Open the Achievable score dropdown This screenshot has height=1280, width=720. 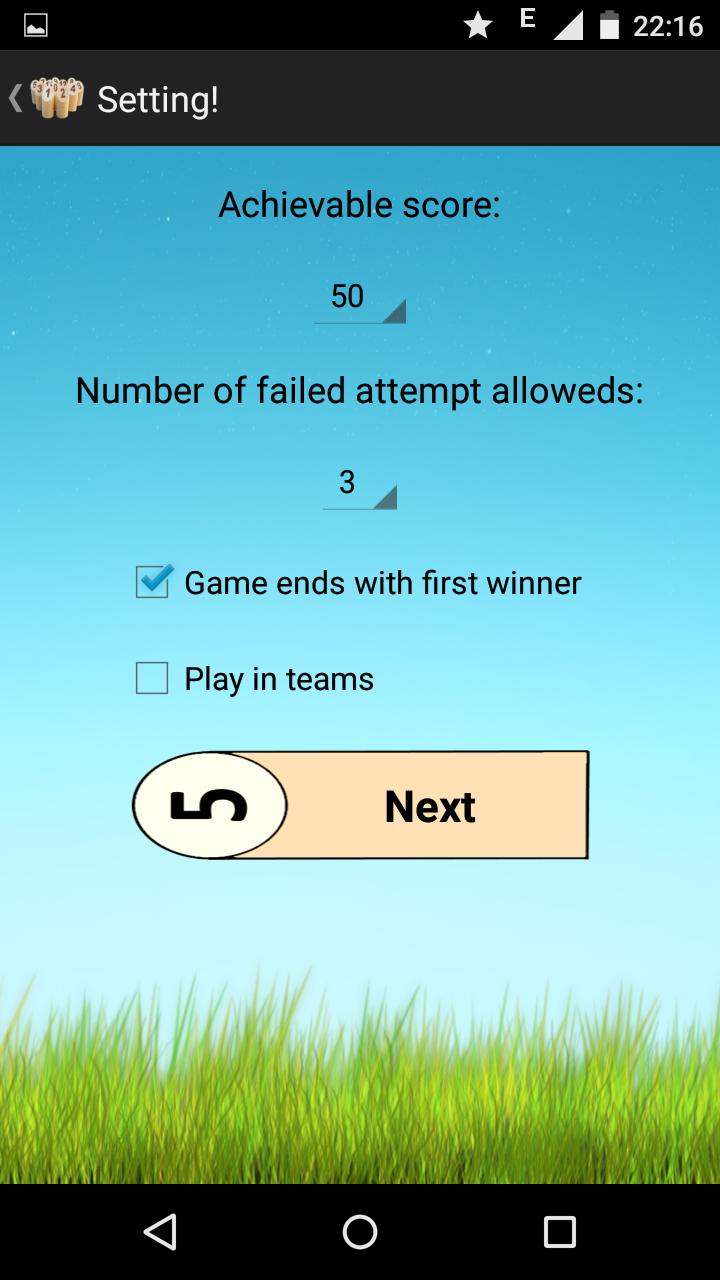coord(359,298)
